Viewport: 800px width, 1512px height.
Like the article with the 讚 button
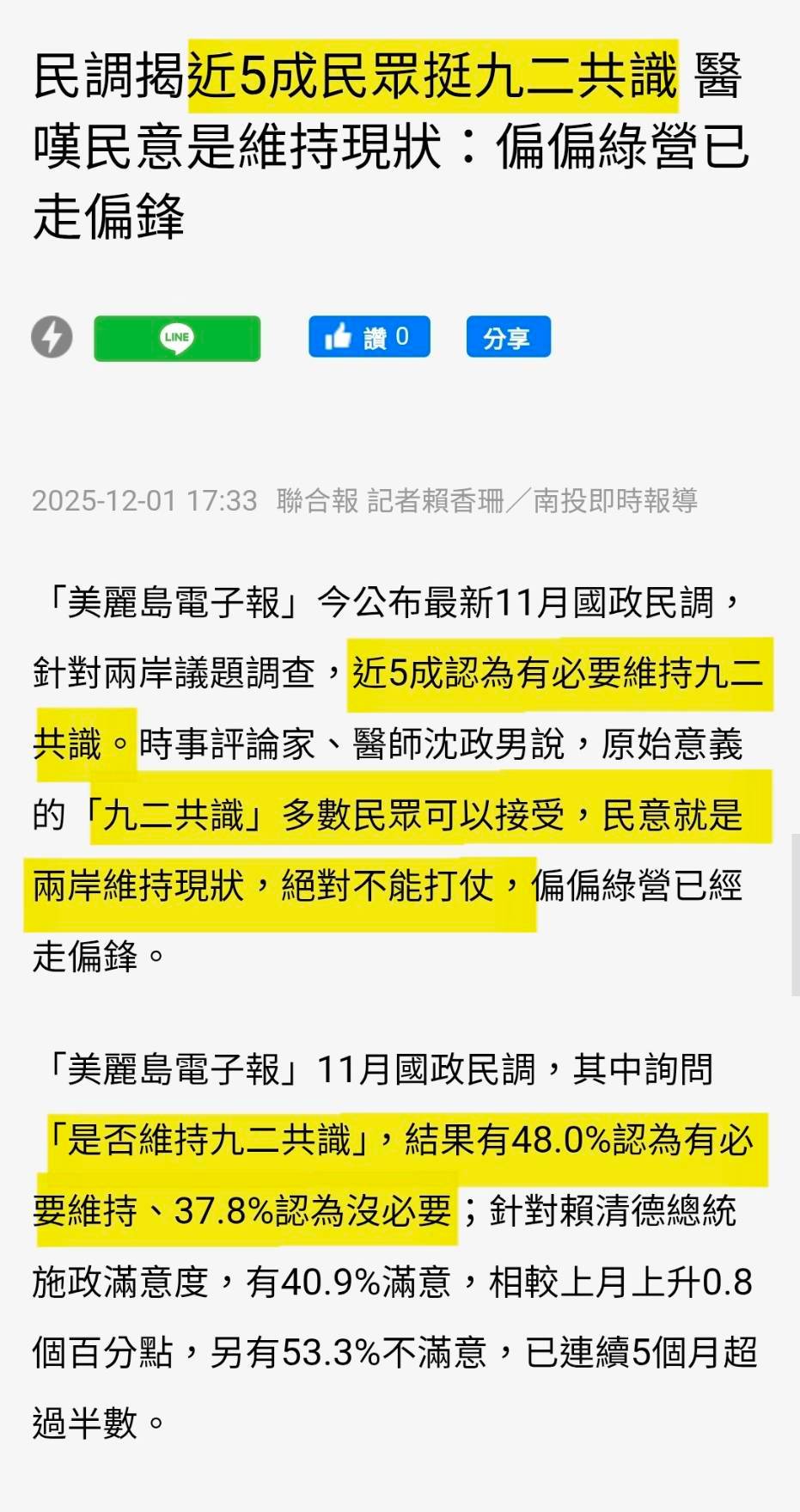[369, 337]
